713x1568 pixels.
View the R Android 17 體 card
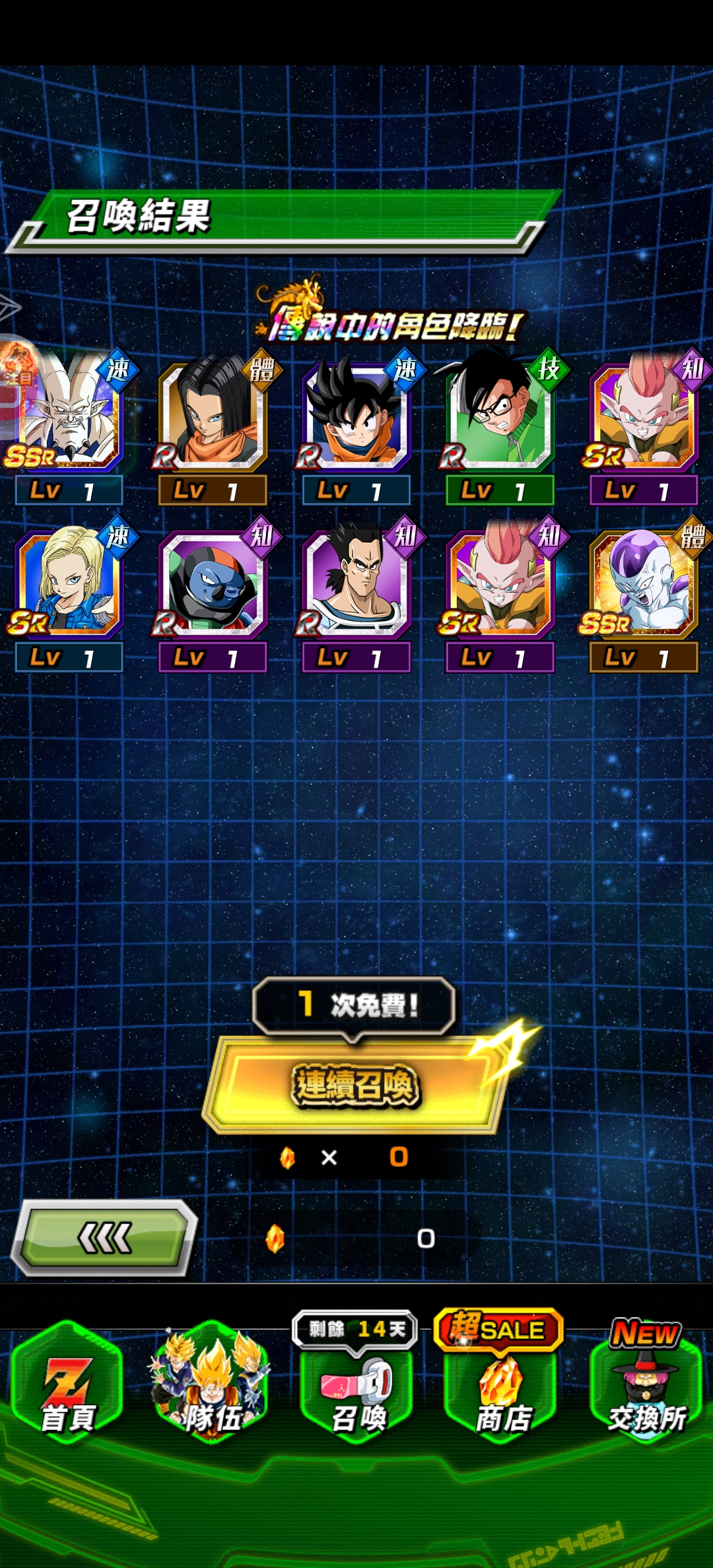point(213,417)
